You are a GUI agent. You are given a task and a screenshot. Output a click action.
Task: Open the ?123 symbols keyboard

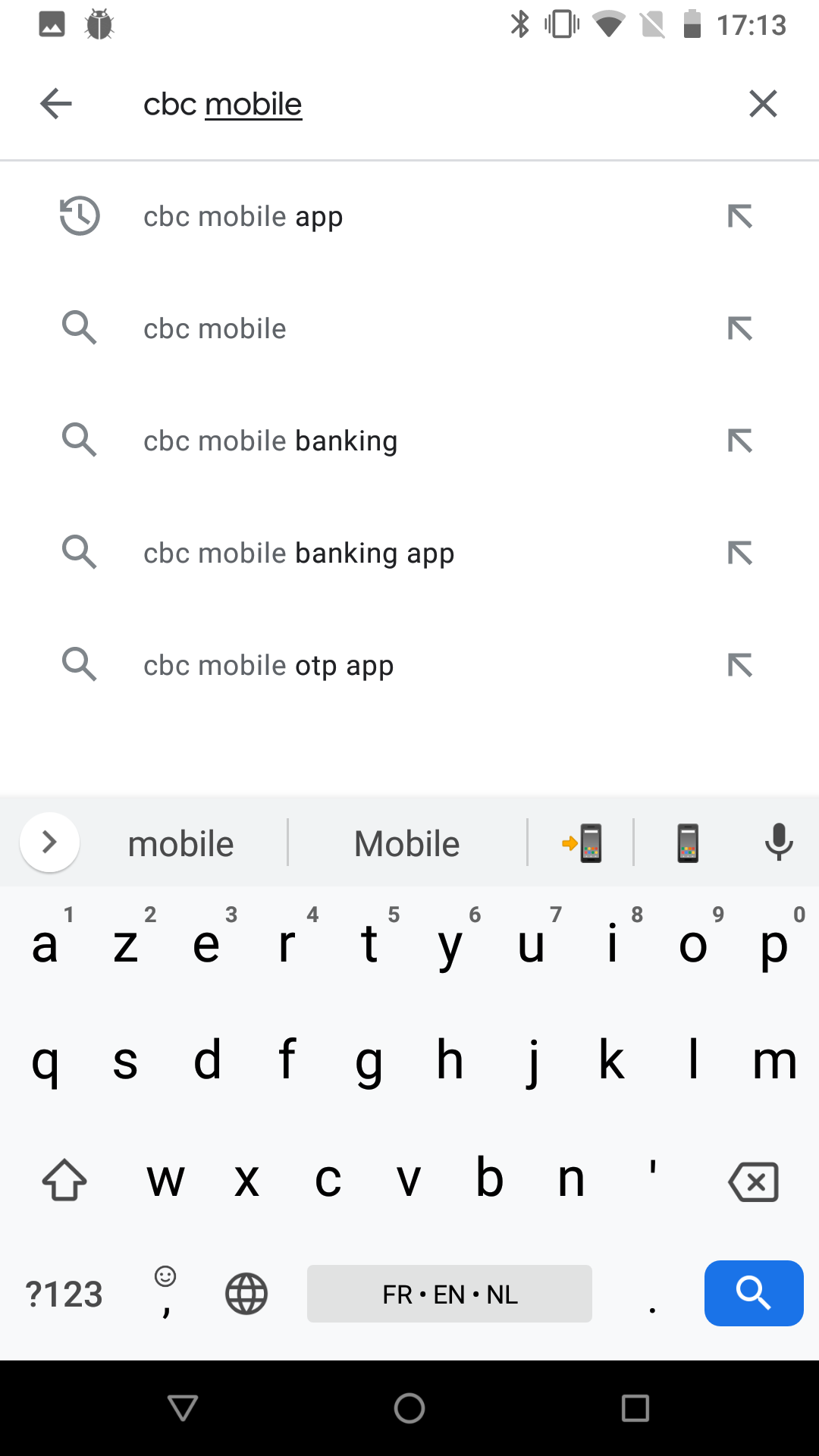click(x=64, y=1294)
